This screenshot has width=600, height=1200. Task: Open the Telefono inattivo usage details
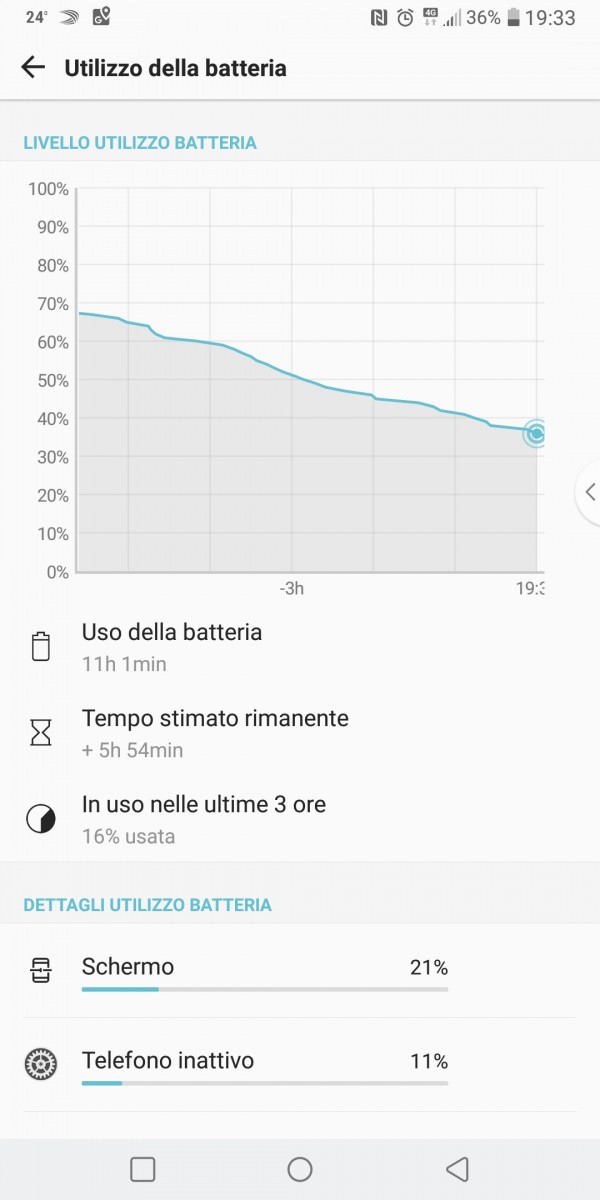coord(300,1065)
